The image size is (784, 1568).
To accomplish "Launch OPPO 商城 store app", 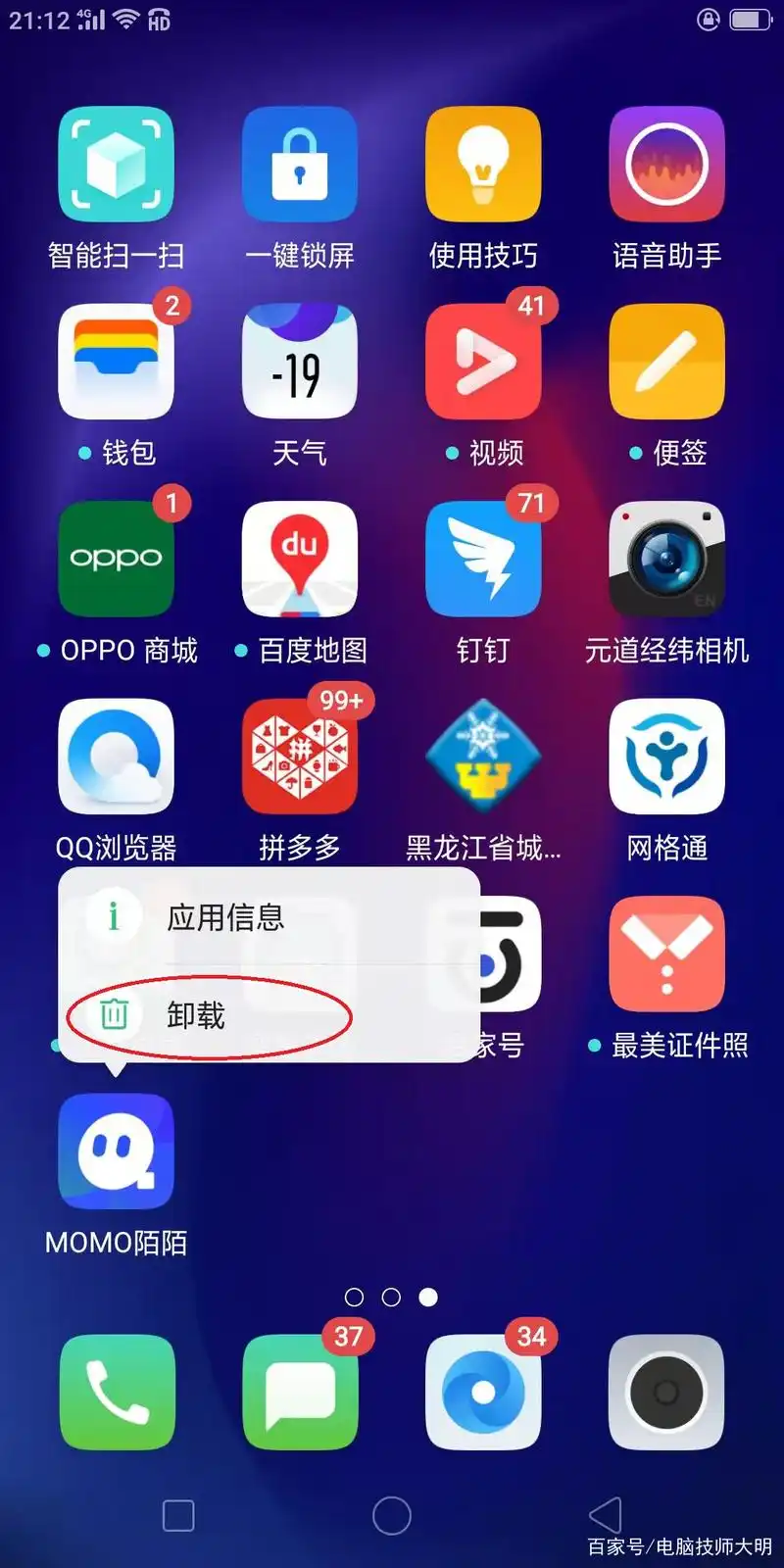I will click(116, 560).
